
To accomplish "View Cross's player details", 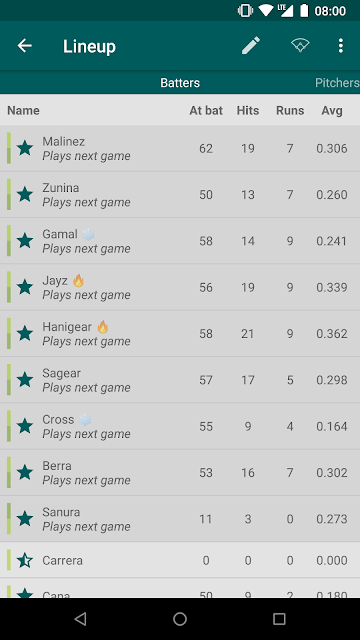I will click(x=180, y=426).
